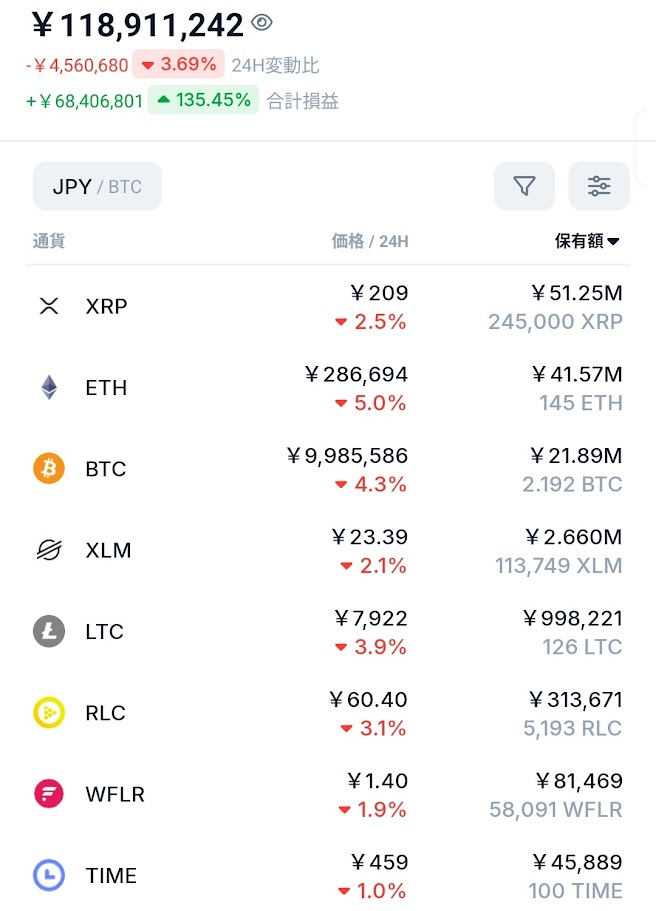The width and height of the screenshot is (656, 911).
Task: Open the XLM holding
Action: click(328, 551)
